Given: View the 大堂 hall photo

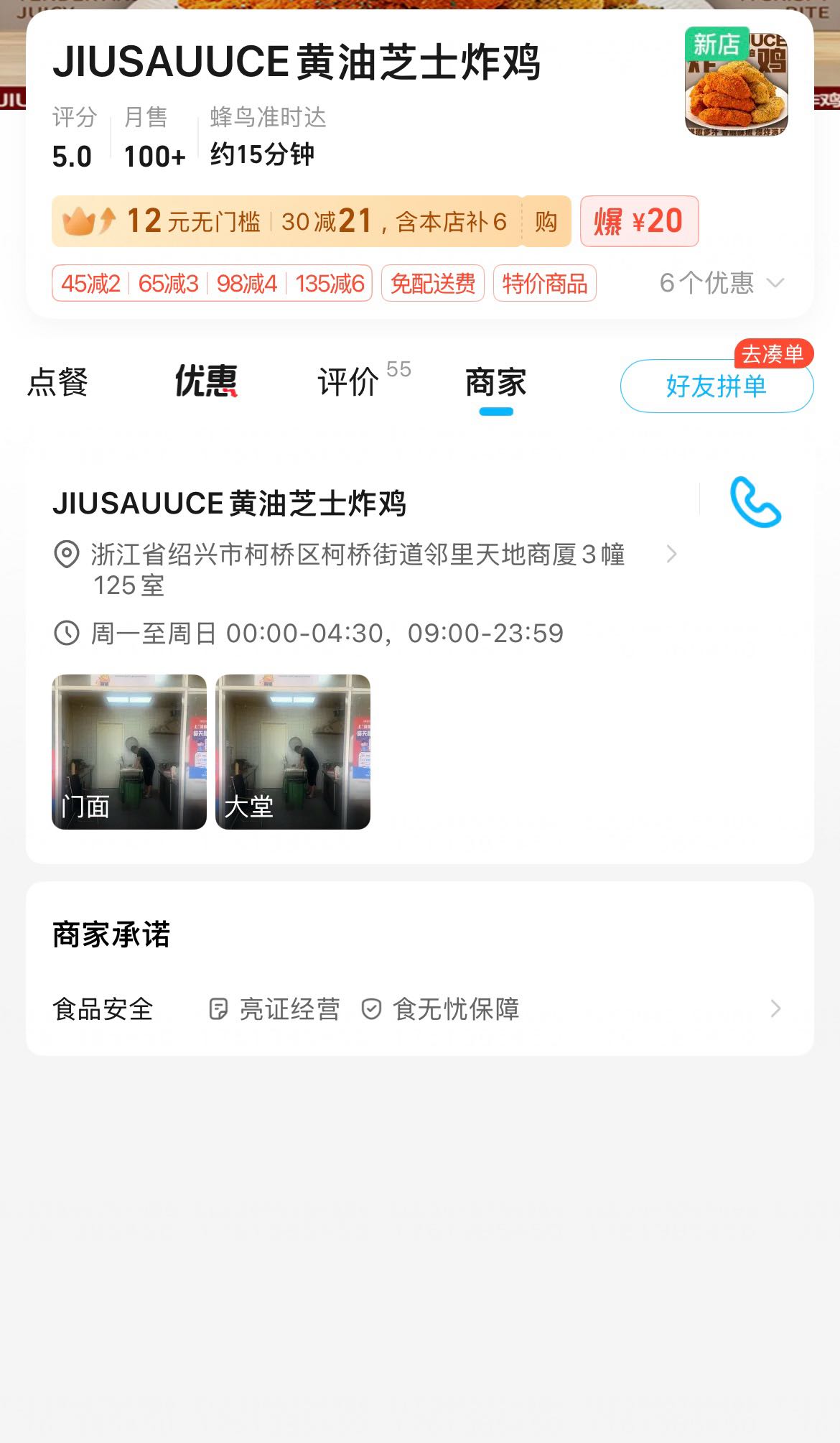Looking at the screenshot, I should coord(293,751).
